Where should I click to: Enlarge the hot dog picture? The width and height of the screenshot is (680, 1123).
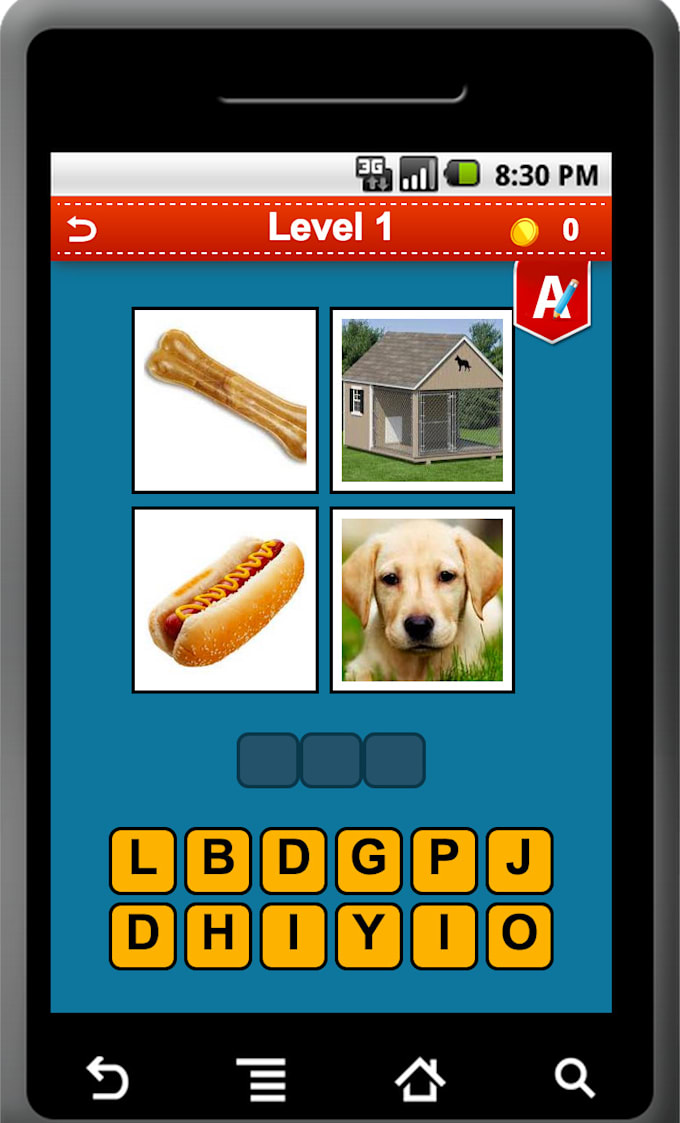pyautogui.click(x=225, y=600)
